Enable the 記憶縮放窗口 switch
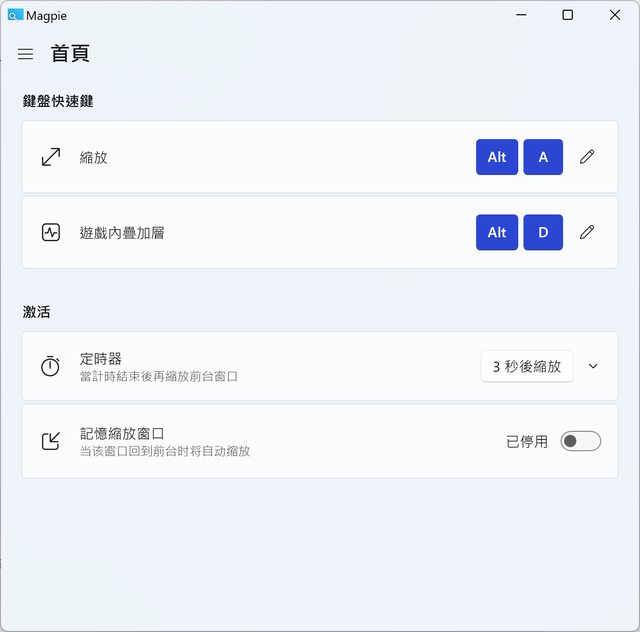Screen dimensions: 640x632 click(580, 441)
